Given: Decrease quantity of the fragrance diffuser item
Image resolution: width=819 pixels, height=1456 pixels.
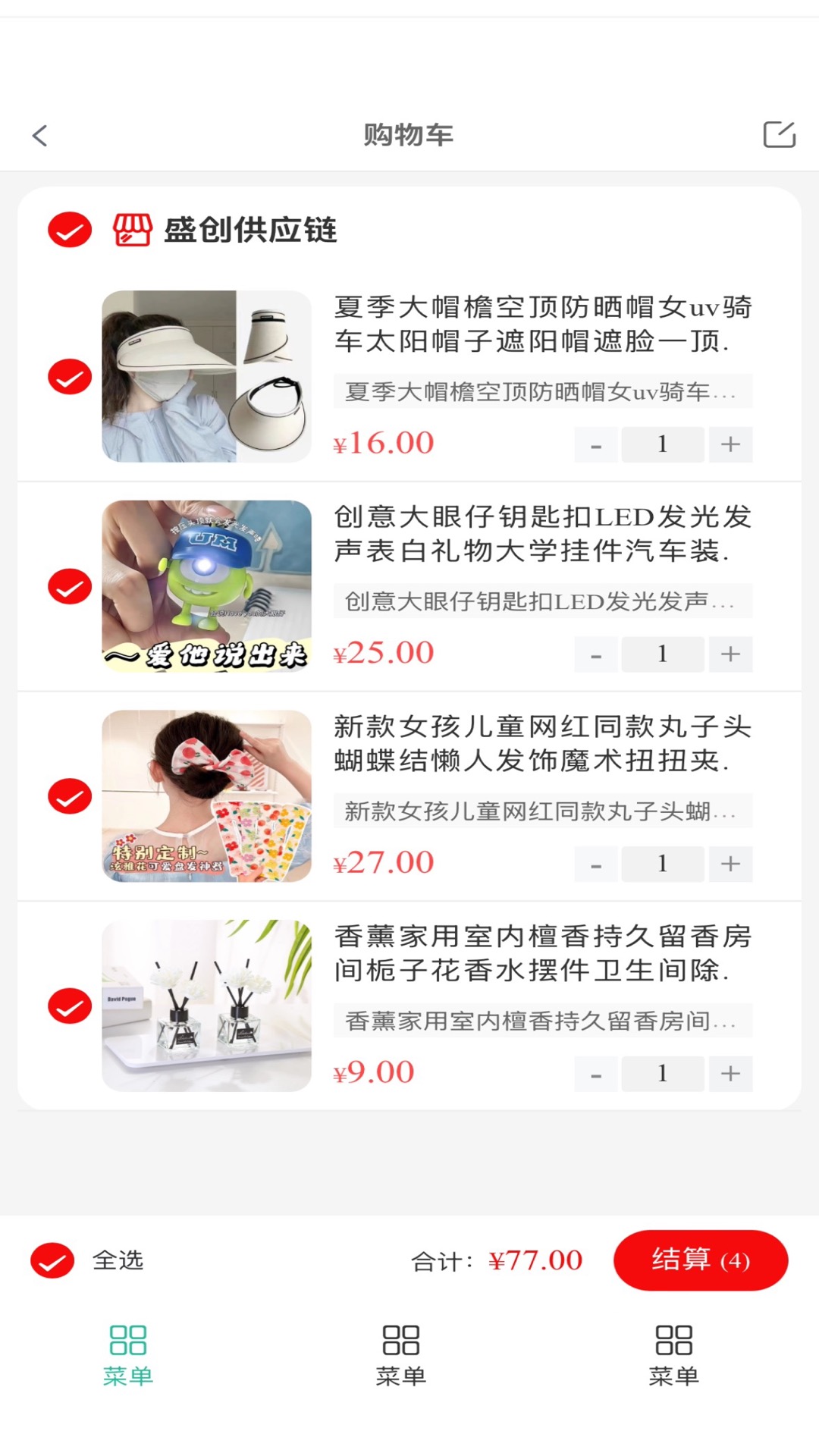Looking at the screenshot, I should coord(596,1073).
